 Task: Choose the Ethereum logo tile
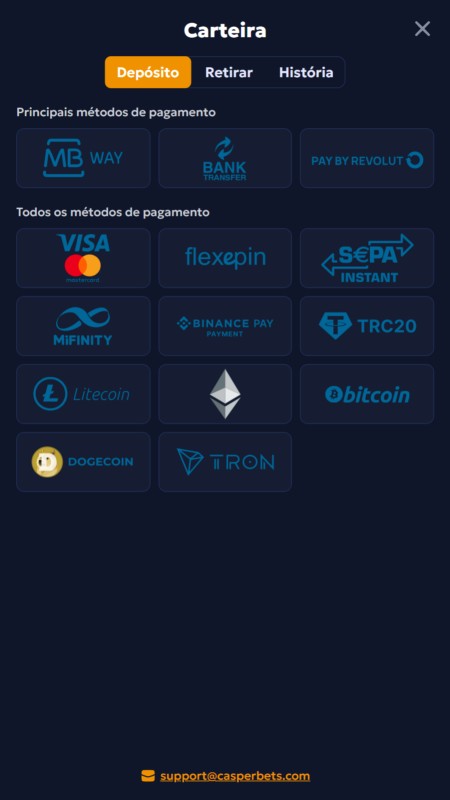click(x=225, y=394)
